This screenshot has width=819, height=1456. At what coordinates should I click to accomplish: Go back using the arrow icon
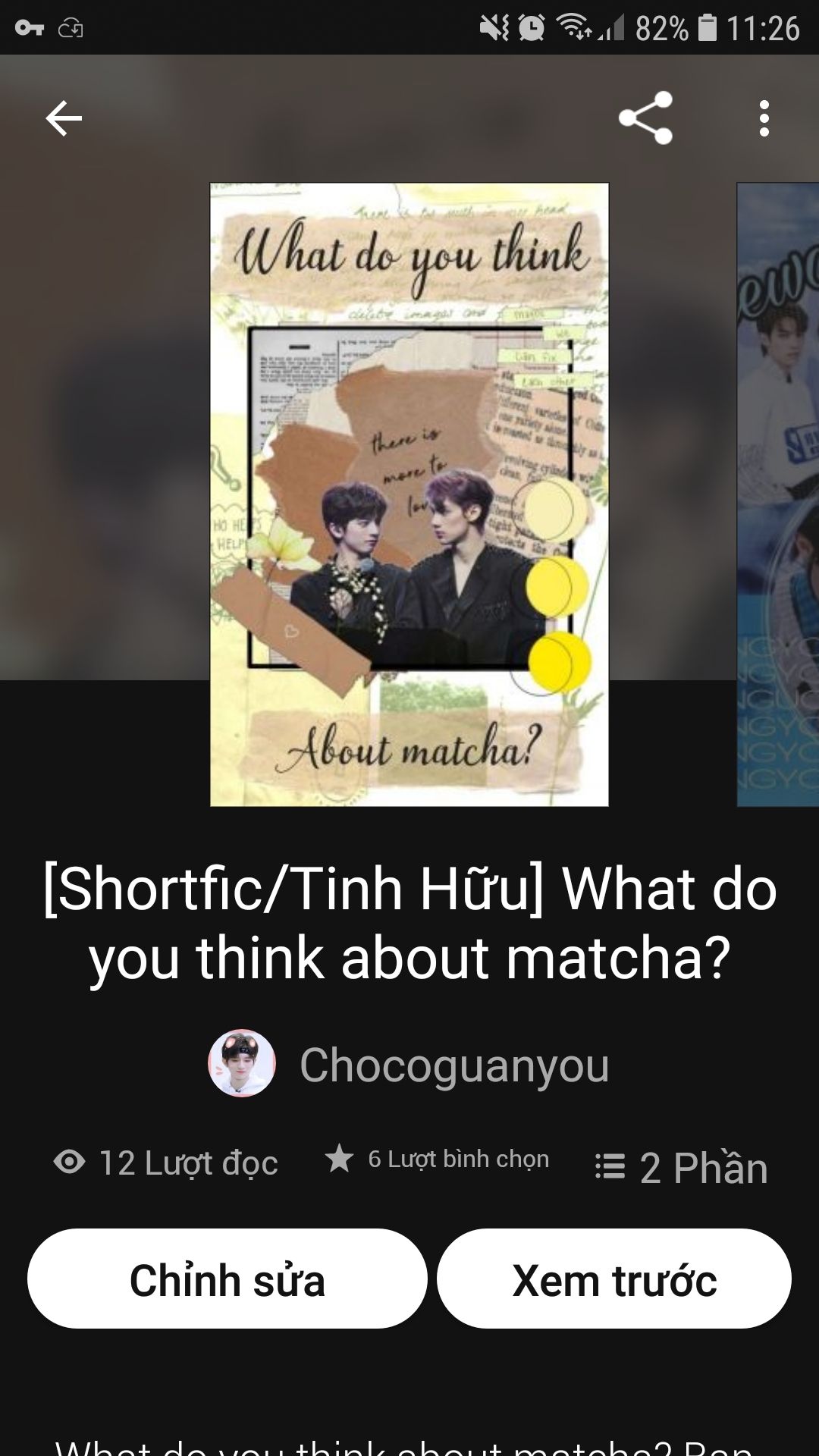[x=64, y=118]
